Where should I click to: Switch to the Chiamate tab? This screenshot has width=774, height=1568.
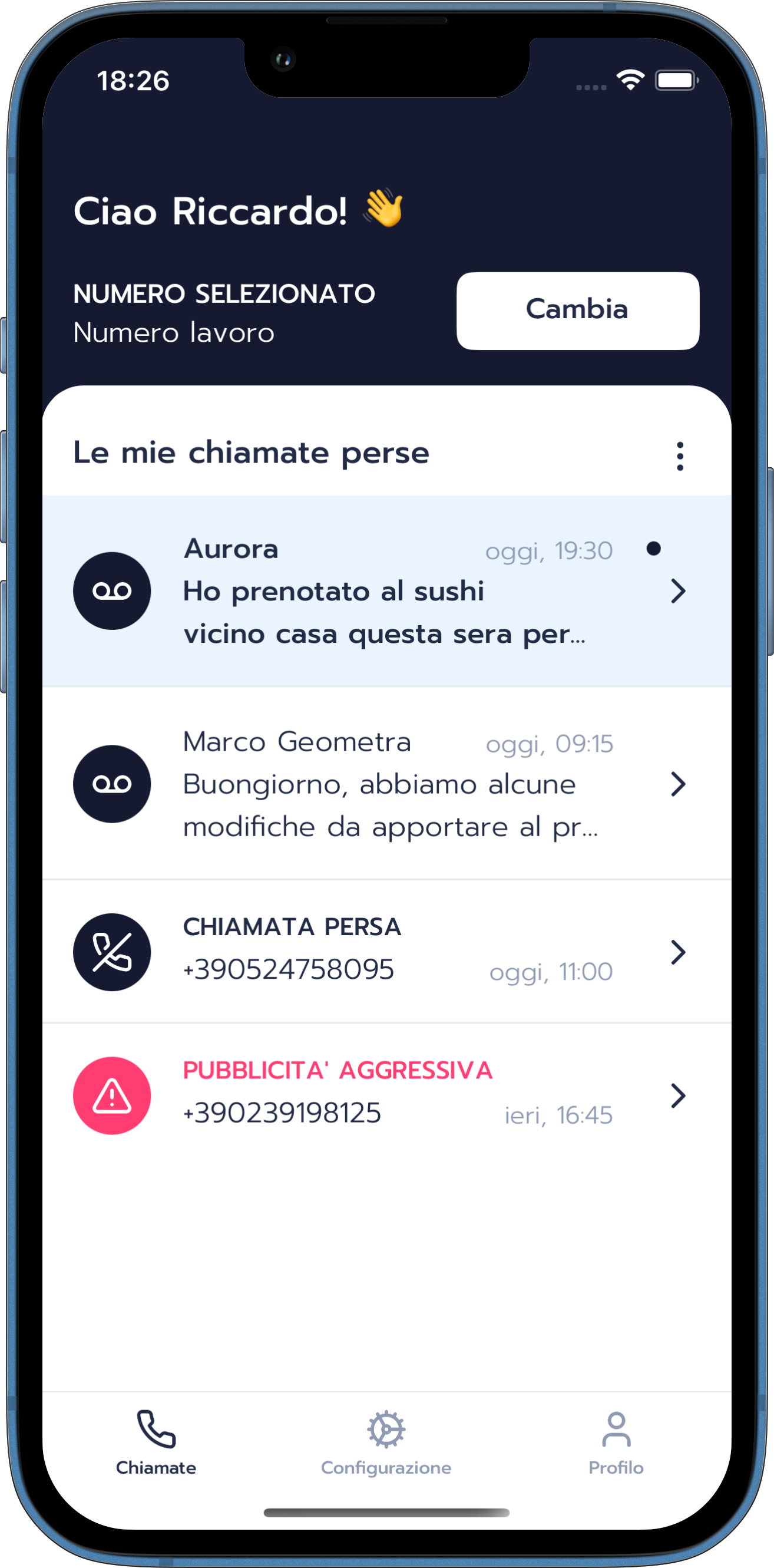(155, 1449)
